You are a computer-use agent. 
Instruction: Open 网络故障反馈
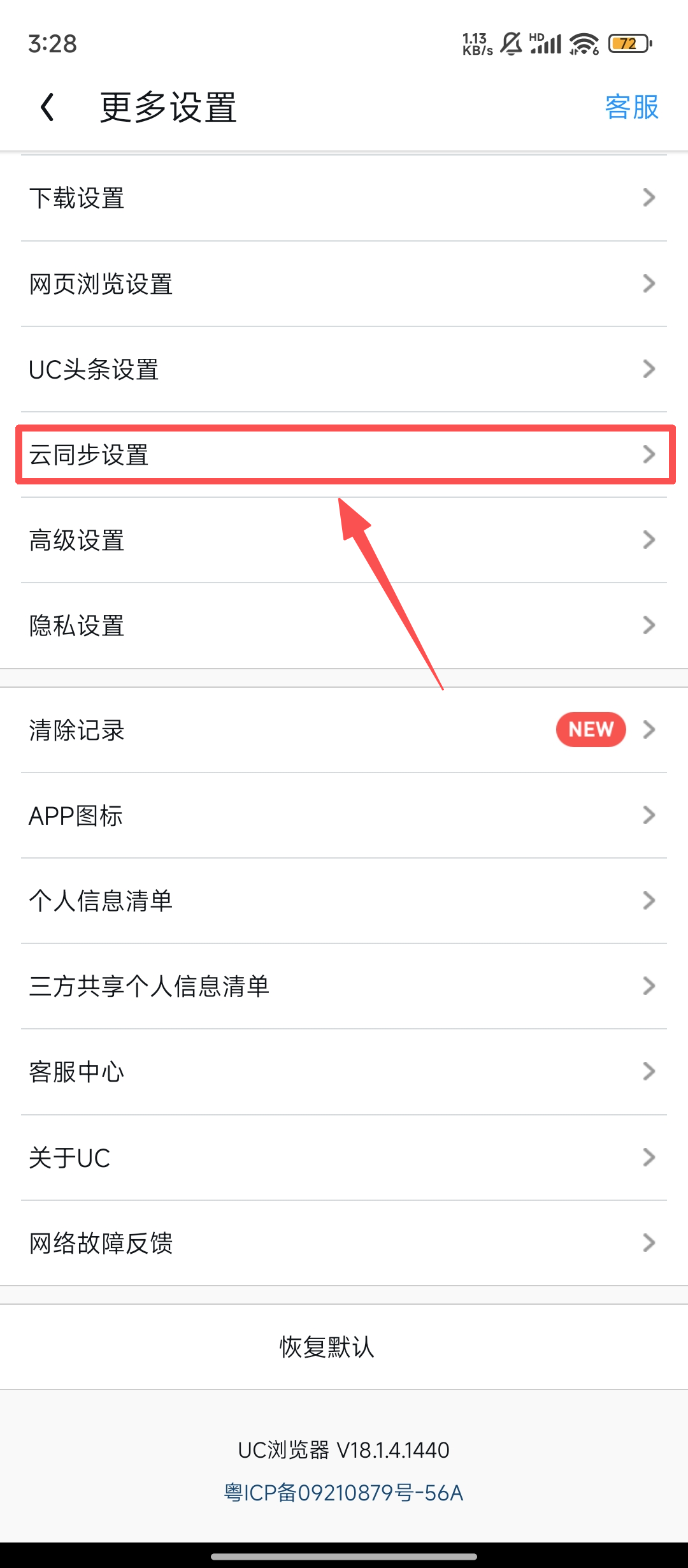click(x=344, y=1243)
